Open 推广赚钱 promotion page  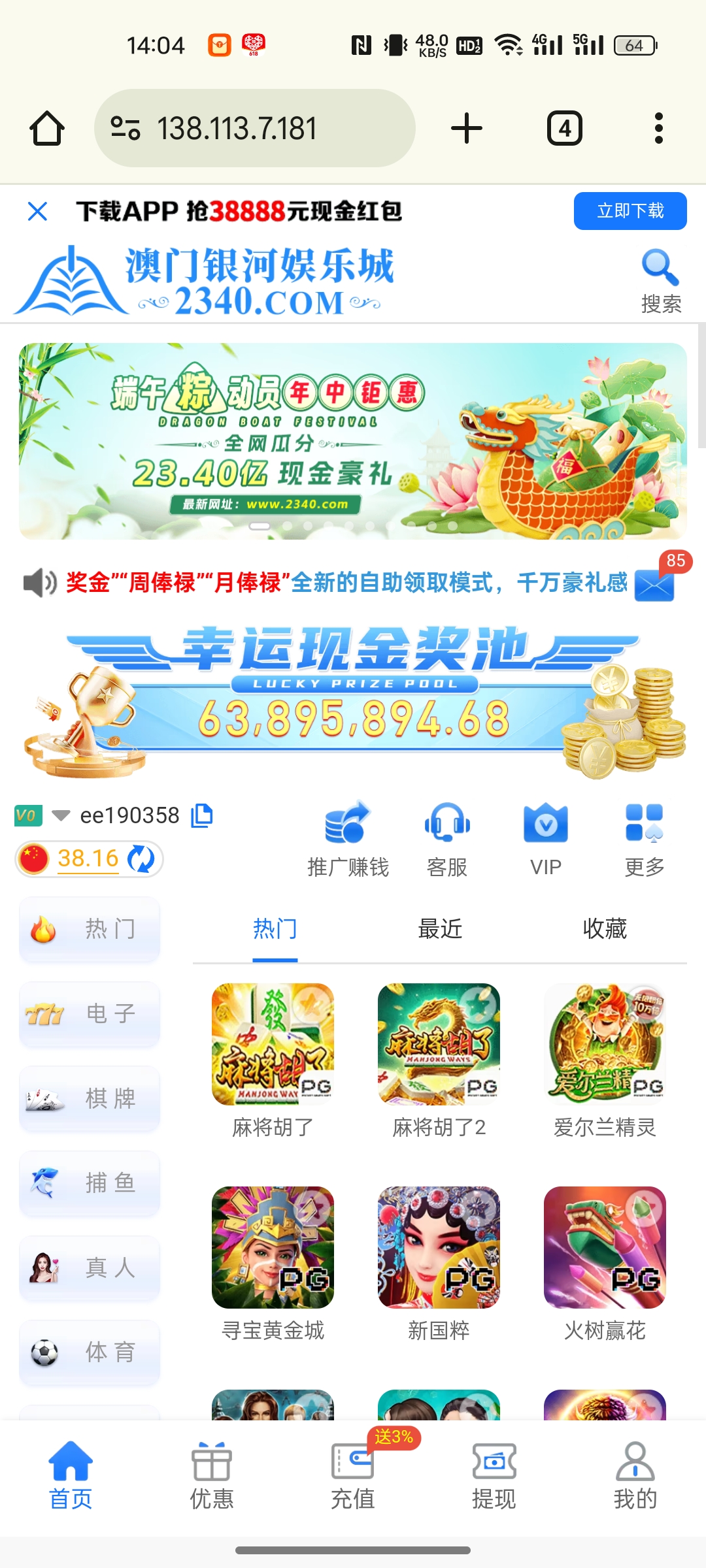[x=348, y=838]
